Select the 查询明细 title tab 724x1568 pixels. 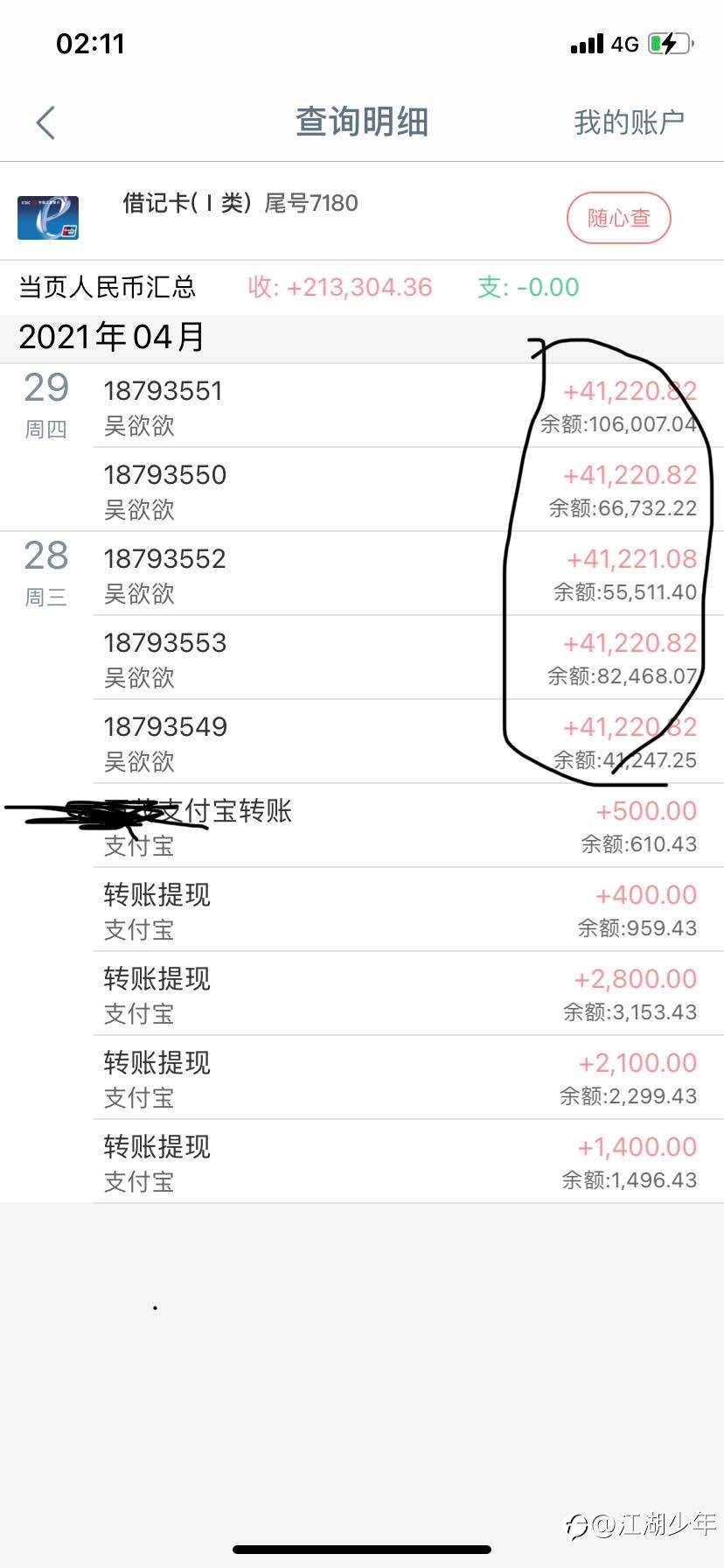point(361,122)
